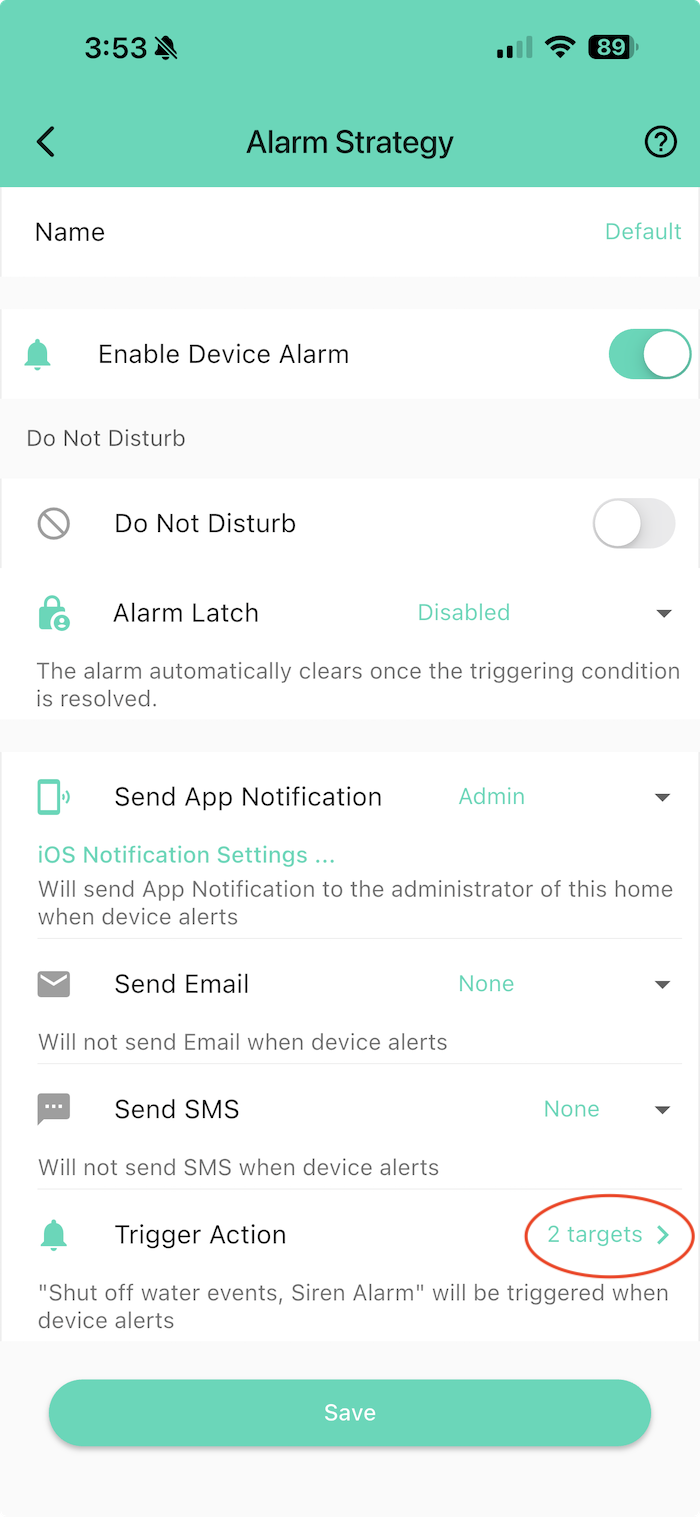Screen dimensions: 700x1517
Task: Expand the Alarm Latch dropdown
Action: point(663,613)
